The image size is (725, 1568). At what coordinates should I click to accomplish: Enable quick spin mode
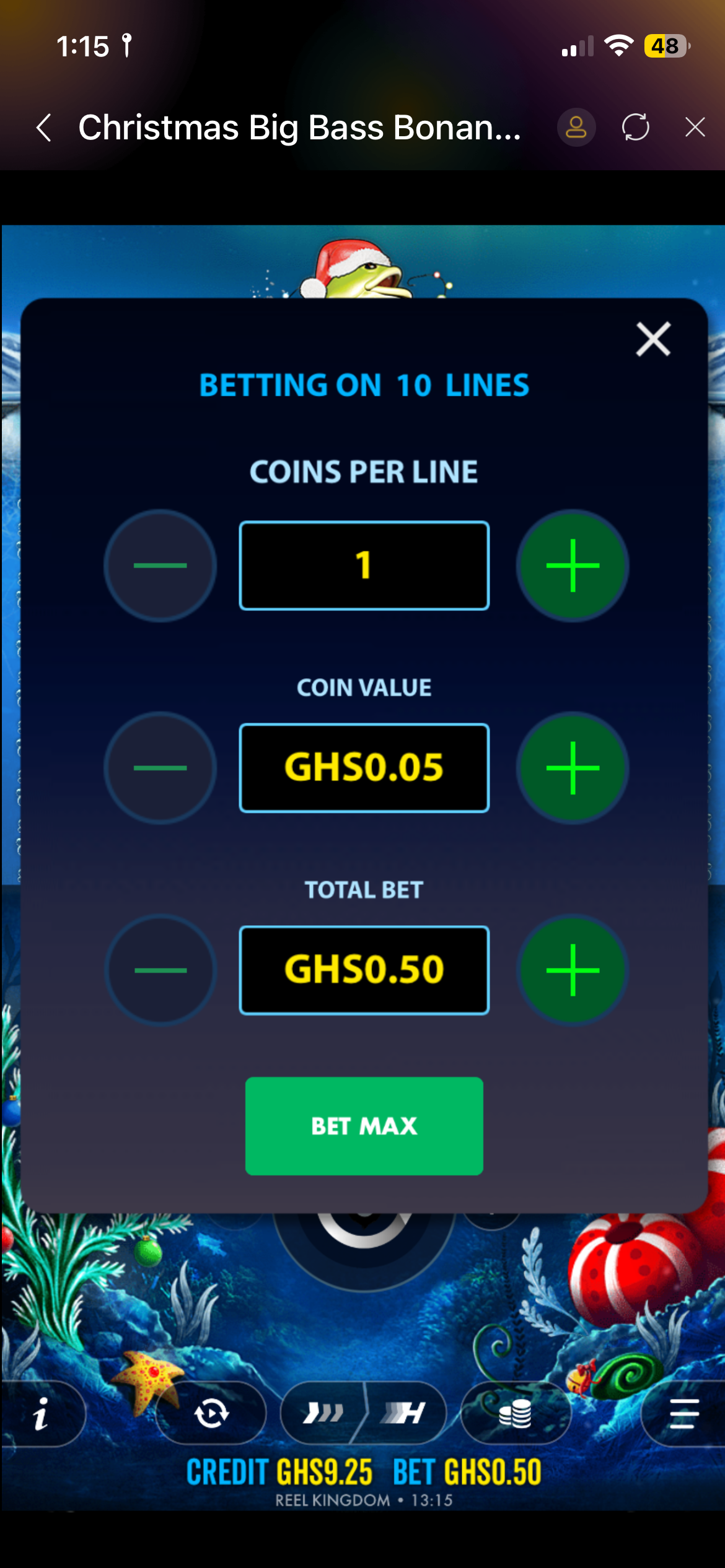tap(322, 1414)
